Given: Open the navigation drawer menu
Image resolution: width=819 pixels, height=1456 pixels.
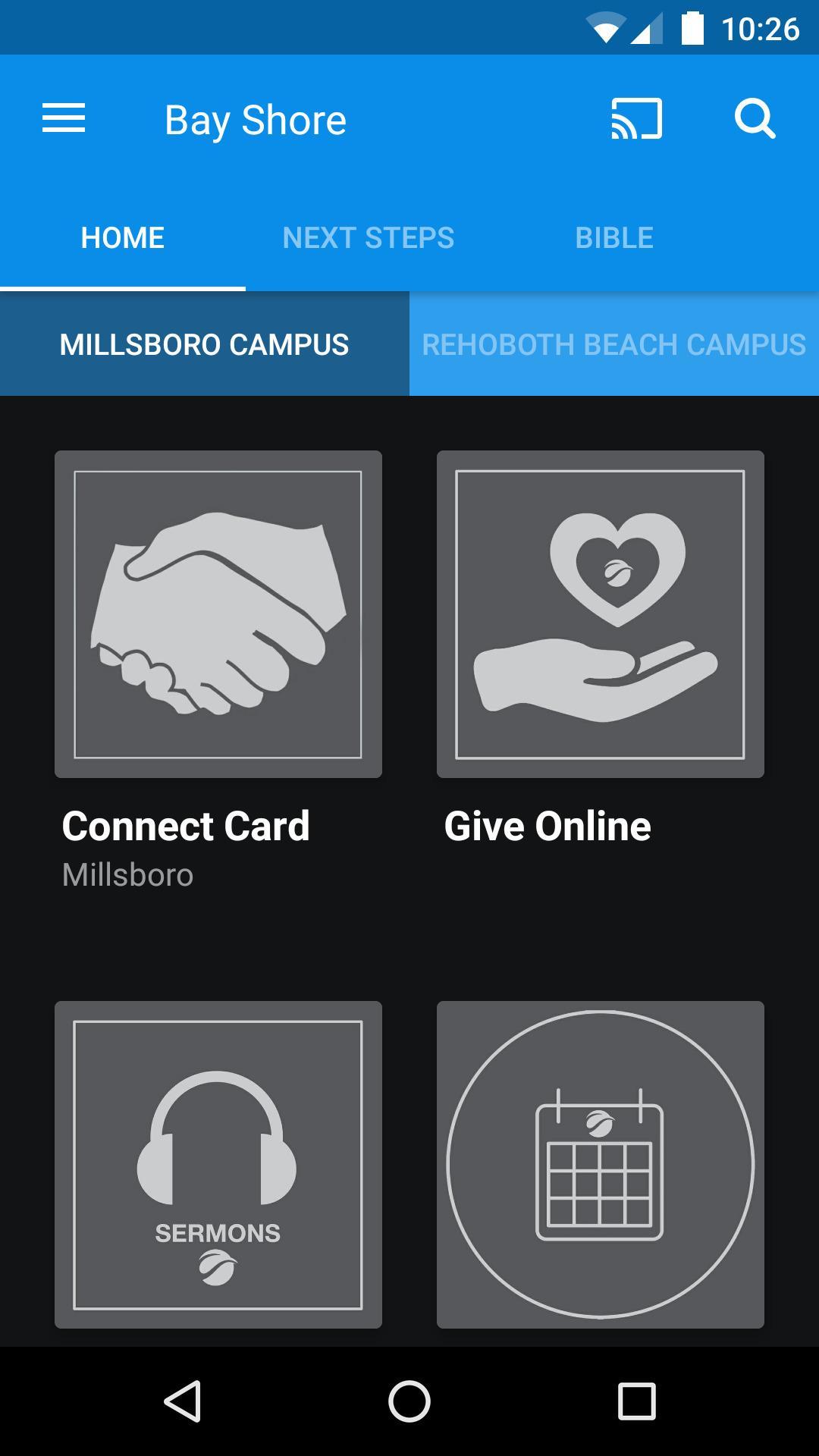Looking at the screenshot, I should (x=64, y=118).
